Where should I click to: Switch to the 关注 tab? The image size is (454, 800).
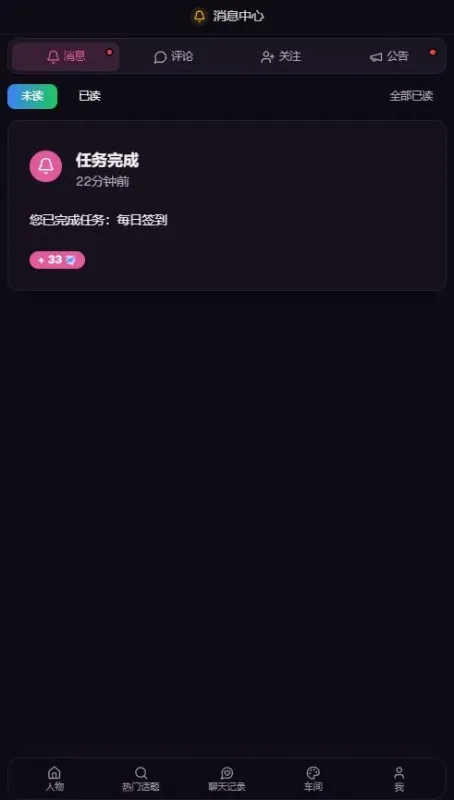pos(281,57)
